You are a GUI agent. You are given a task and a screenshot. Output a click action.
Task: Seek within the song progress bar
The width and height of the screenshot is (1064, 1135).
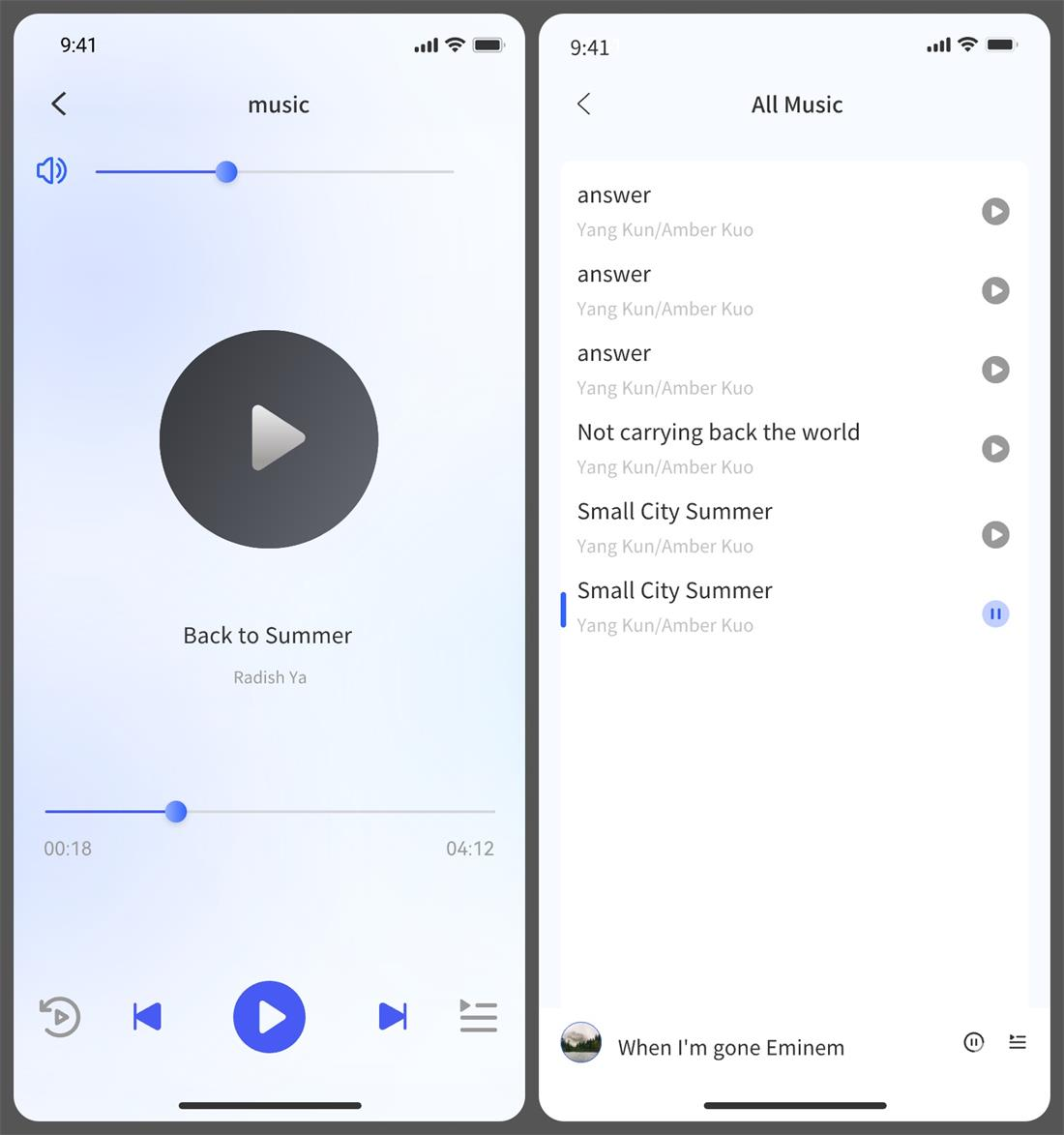pos(175,812)
